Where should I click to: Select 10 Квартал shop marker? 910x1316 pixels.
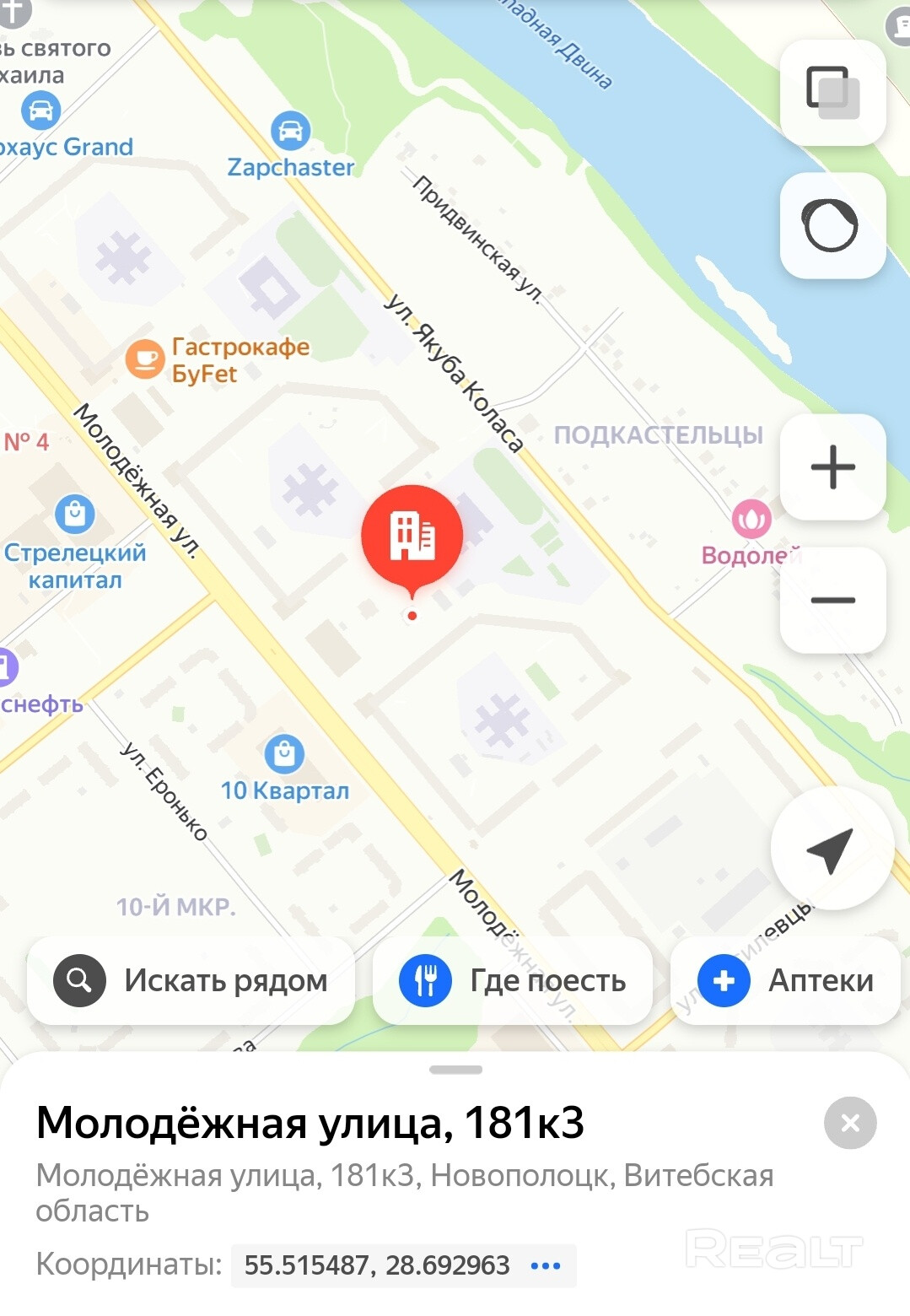[284, 753]
